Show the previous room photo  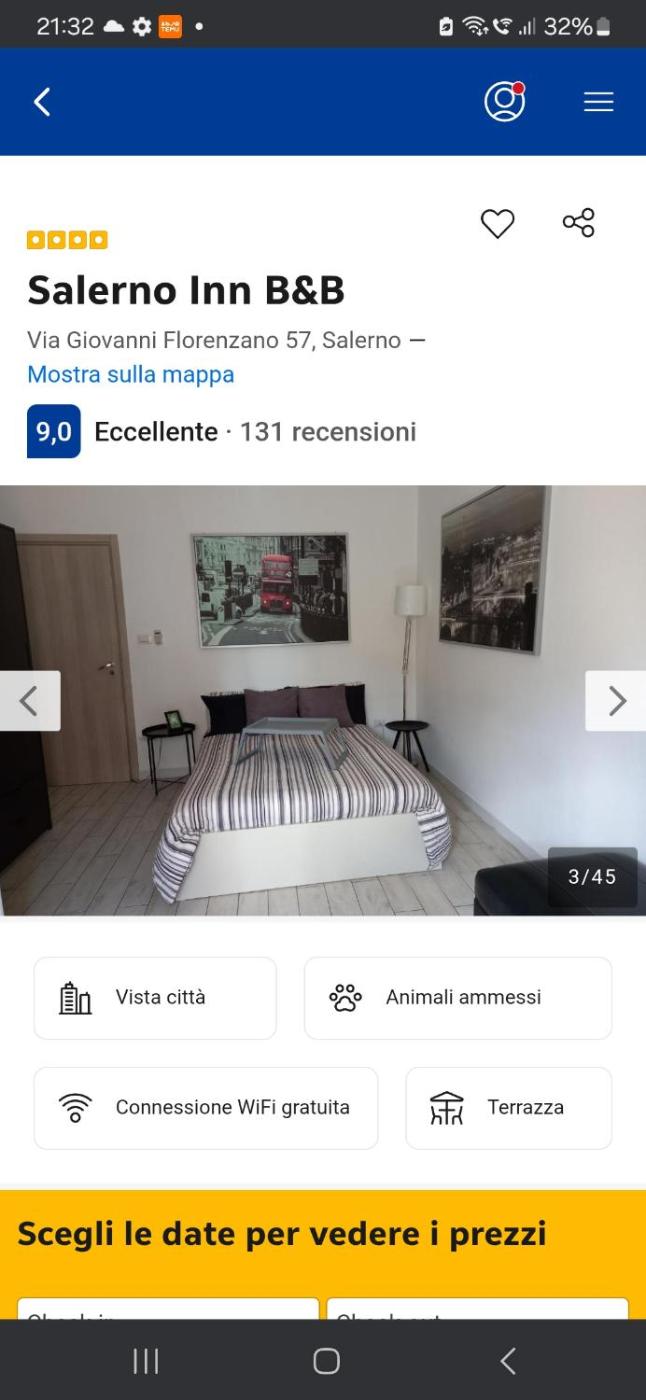[x=29, y=701]
